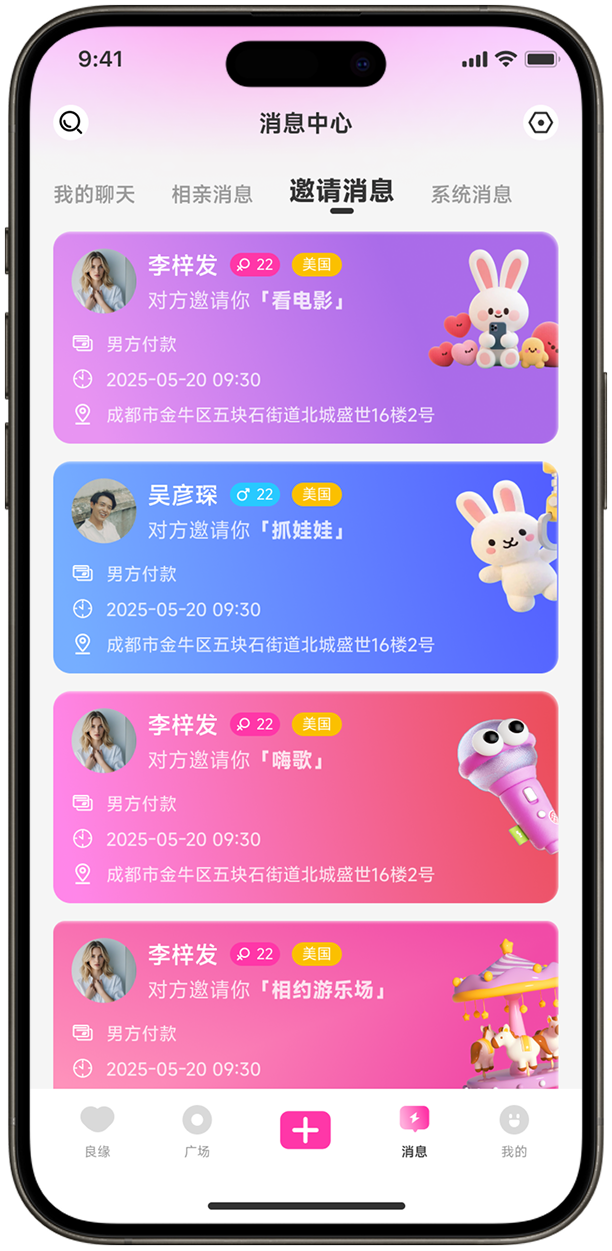Go to the 我的 tab
This screenshot has width=612, height=1251.
point(514,1130)
